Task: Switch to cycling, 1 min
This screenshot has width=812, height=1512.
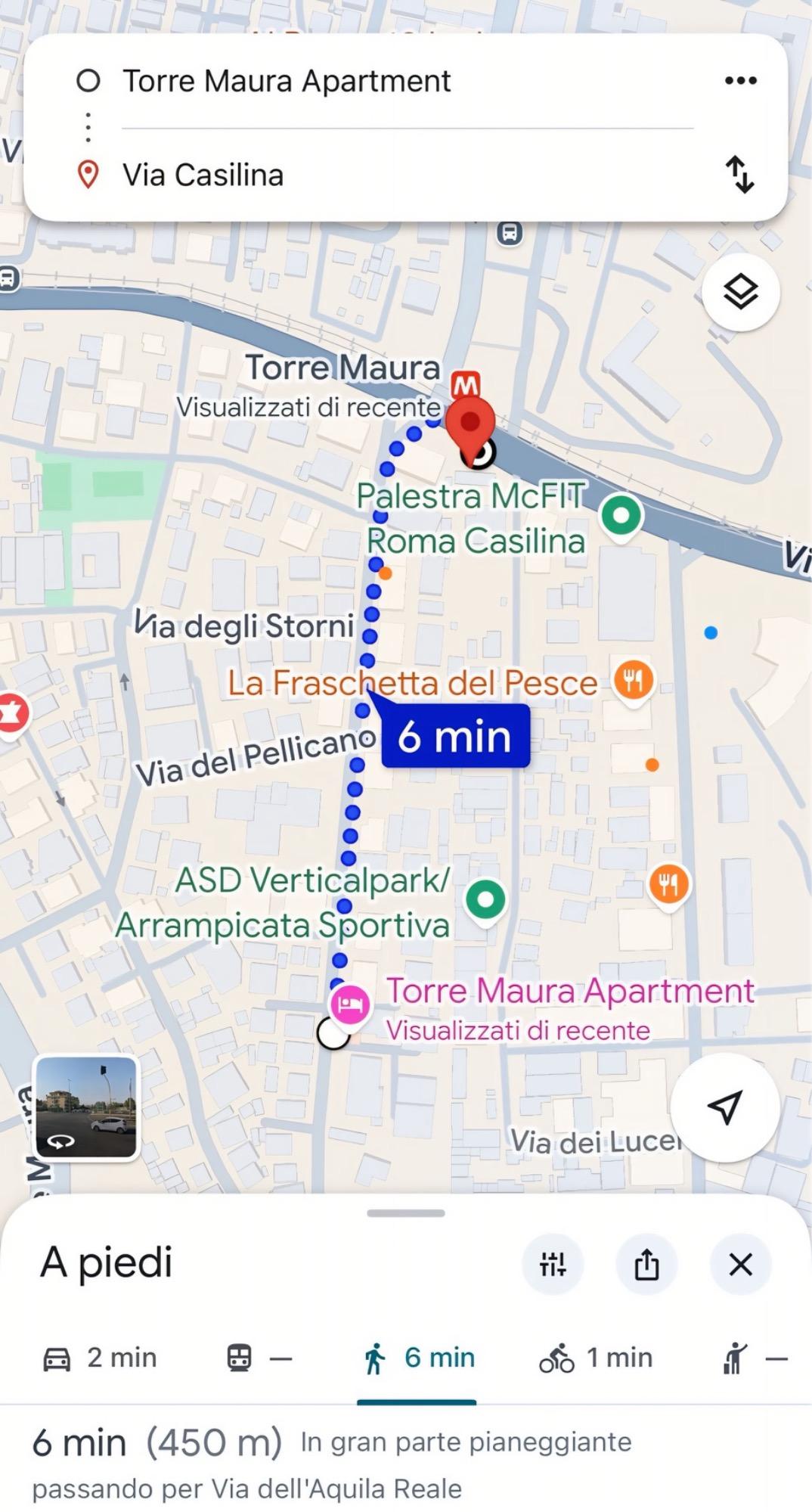Action: click(x=595, y=1358)
